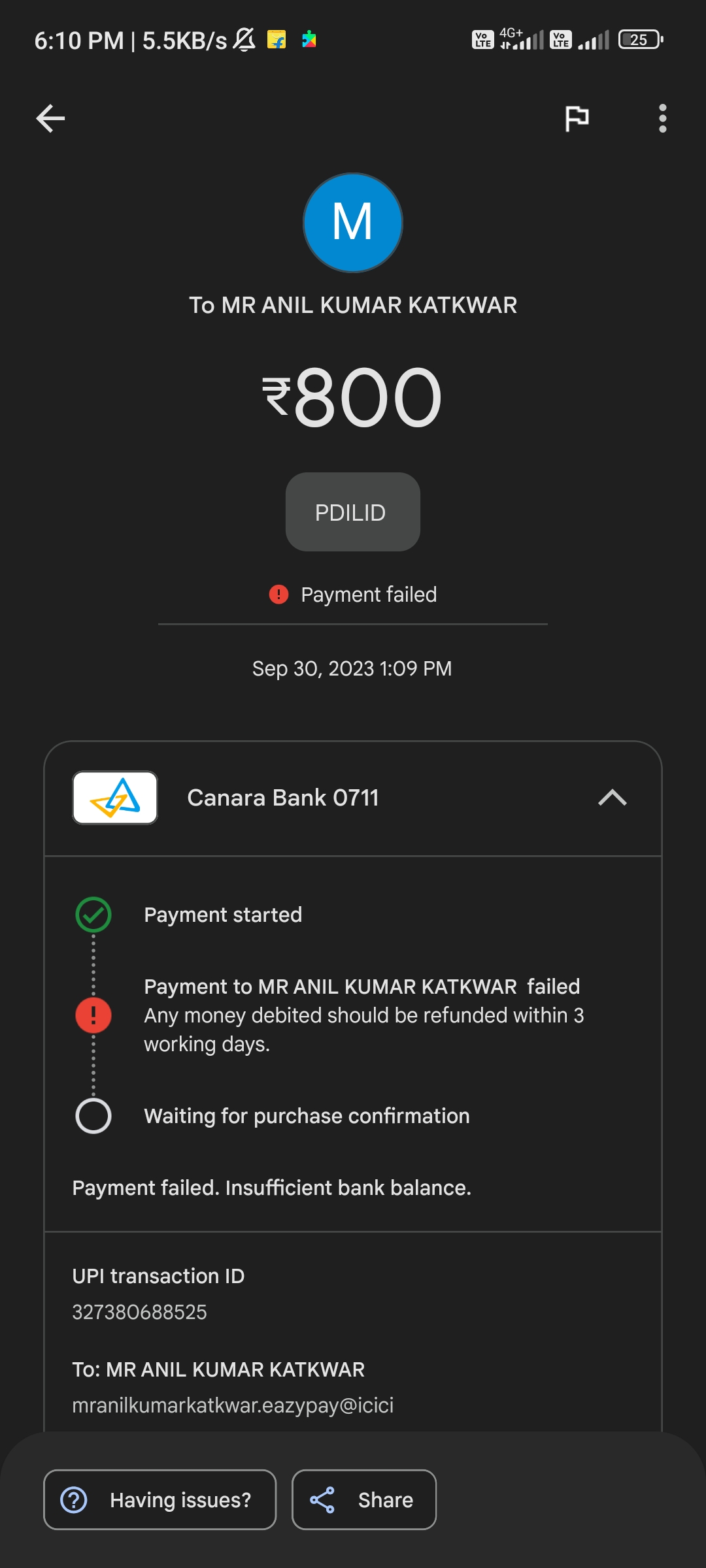Open the three-dot overflow menu
This screenshot has width=706, height=1568.
[663, 118]
